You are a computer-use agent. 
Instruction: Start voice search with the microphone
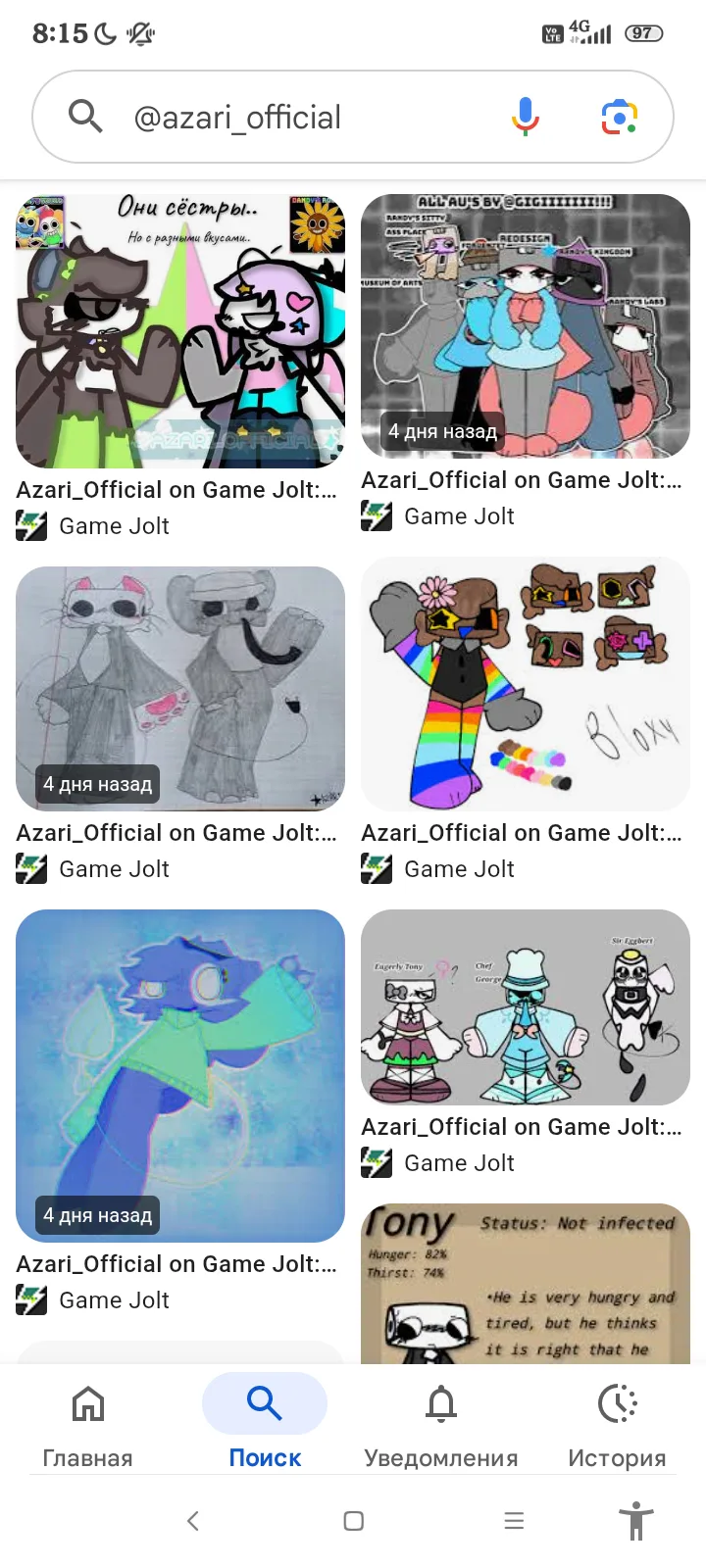point(526,117)
